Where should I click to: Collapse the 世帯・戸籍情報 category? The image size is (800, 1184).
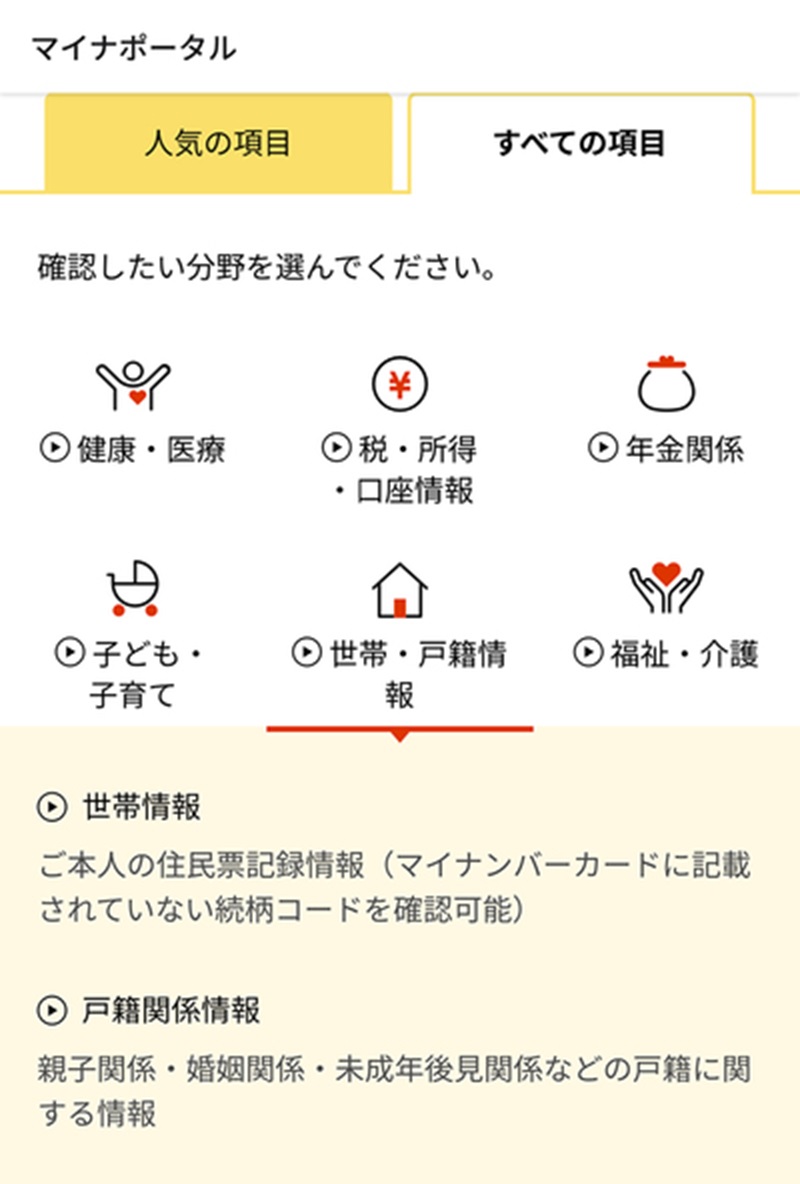pos(399,635)
